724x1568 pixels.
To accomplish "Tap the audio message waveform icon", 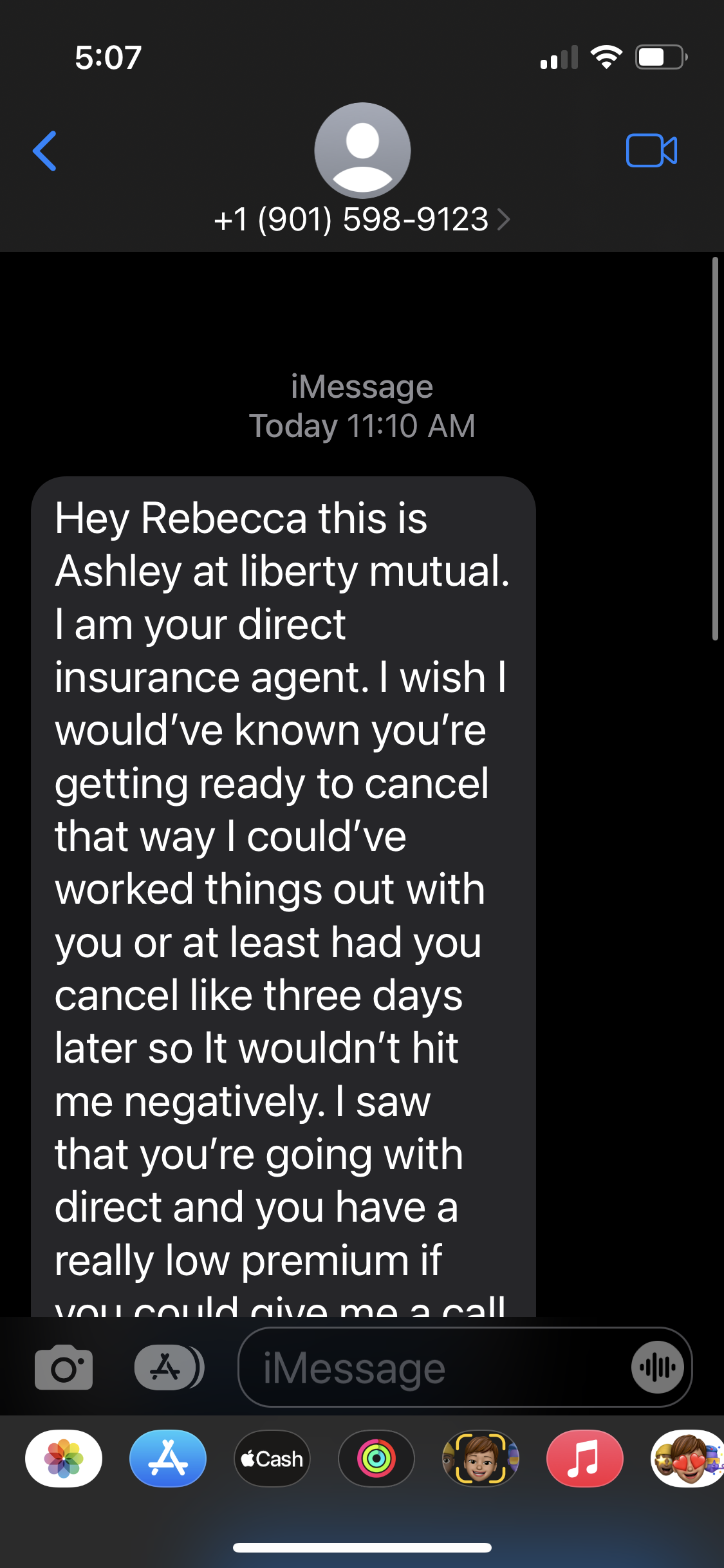I will pos(657,1367).
